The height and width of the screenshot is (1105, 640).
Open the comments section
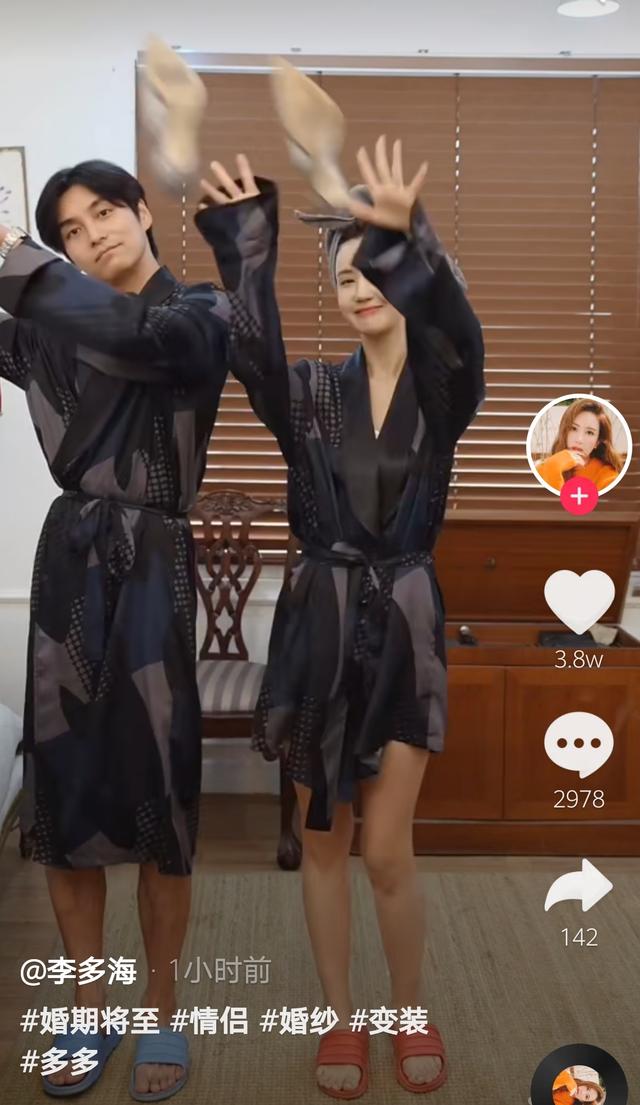579,745
